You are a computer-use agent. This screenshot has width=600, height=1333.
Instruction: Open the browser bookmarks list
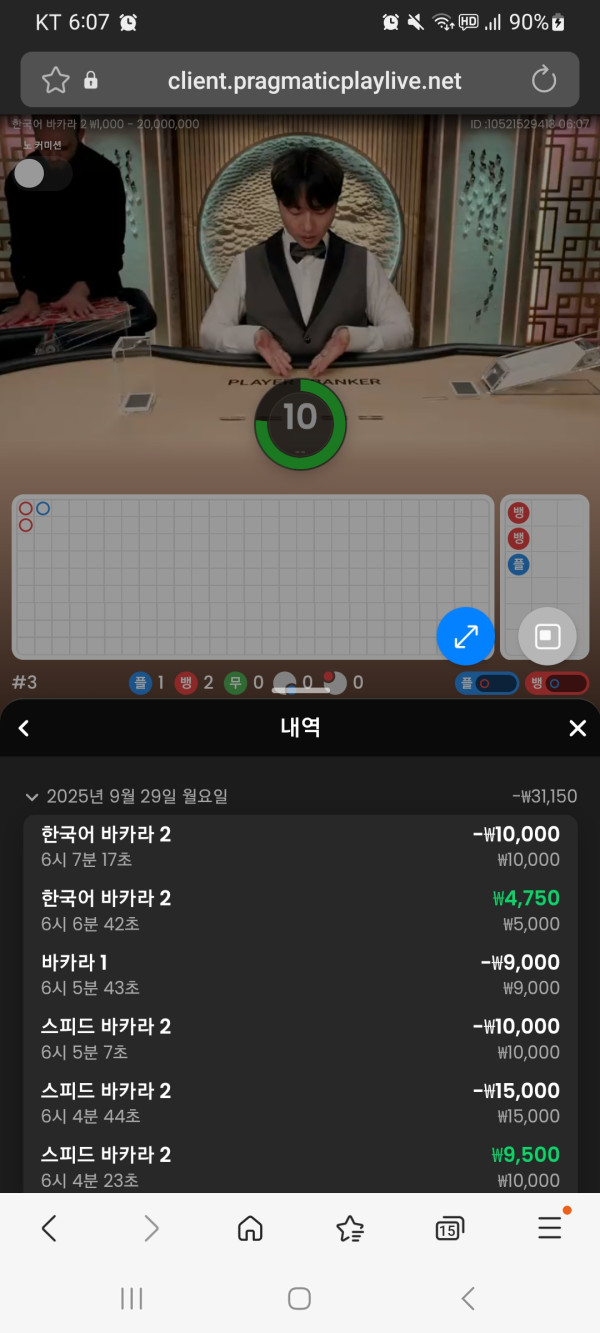pos(350,1229)
